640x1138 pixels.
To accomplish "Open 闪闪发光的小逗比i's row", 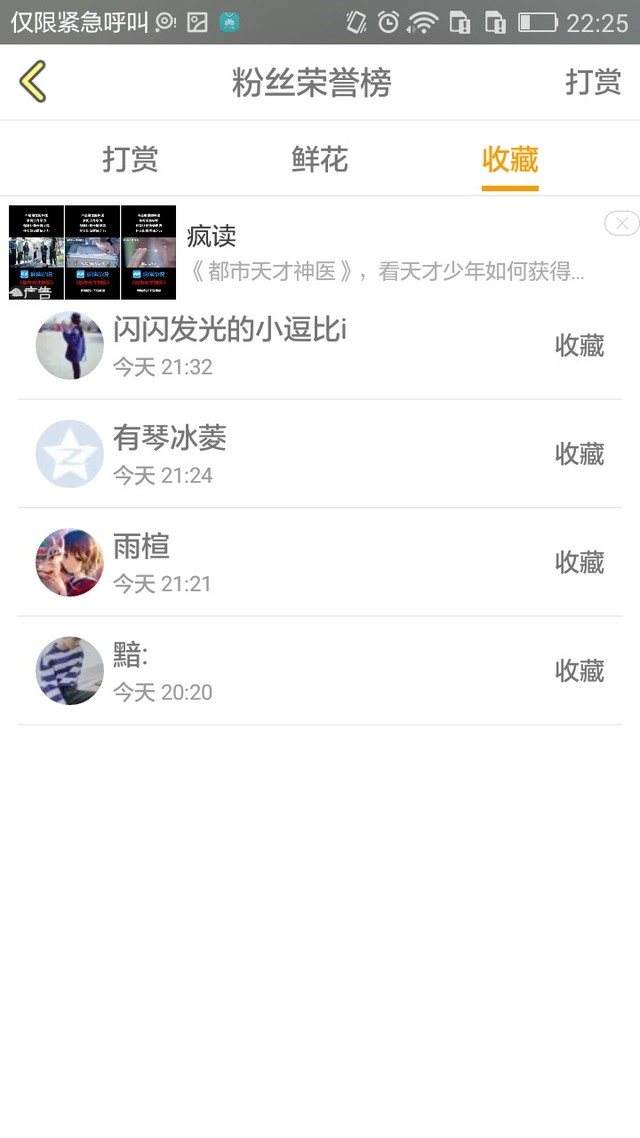I will click(320, 345).
